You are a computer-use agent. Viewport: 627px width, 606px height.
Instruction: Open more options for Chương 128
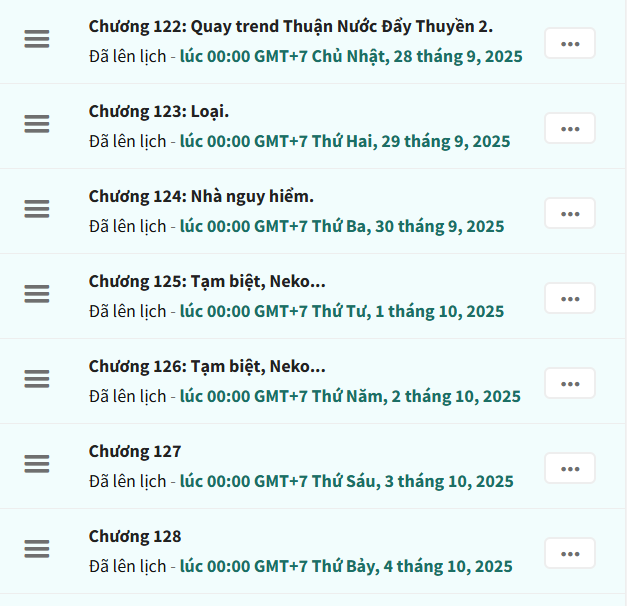(x=570, y=553)
